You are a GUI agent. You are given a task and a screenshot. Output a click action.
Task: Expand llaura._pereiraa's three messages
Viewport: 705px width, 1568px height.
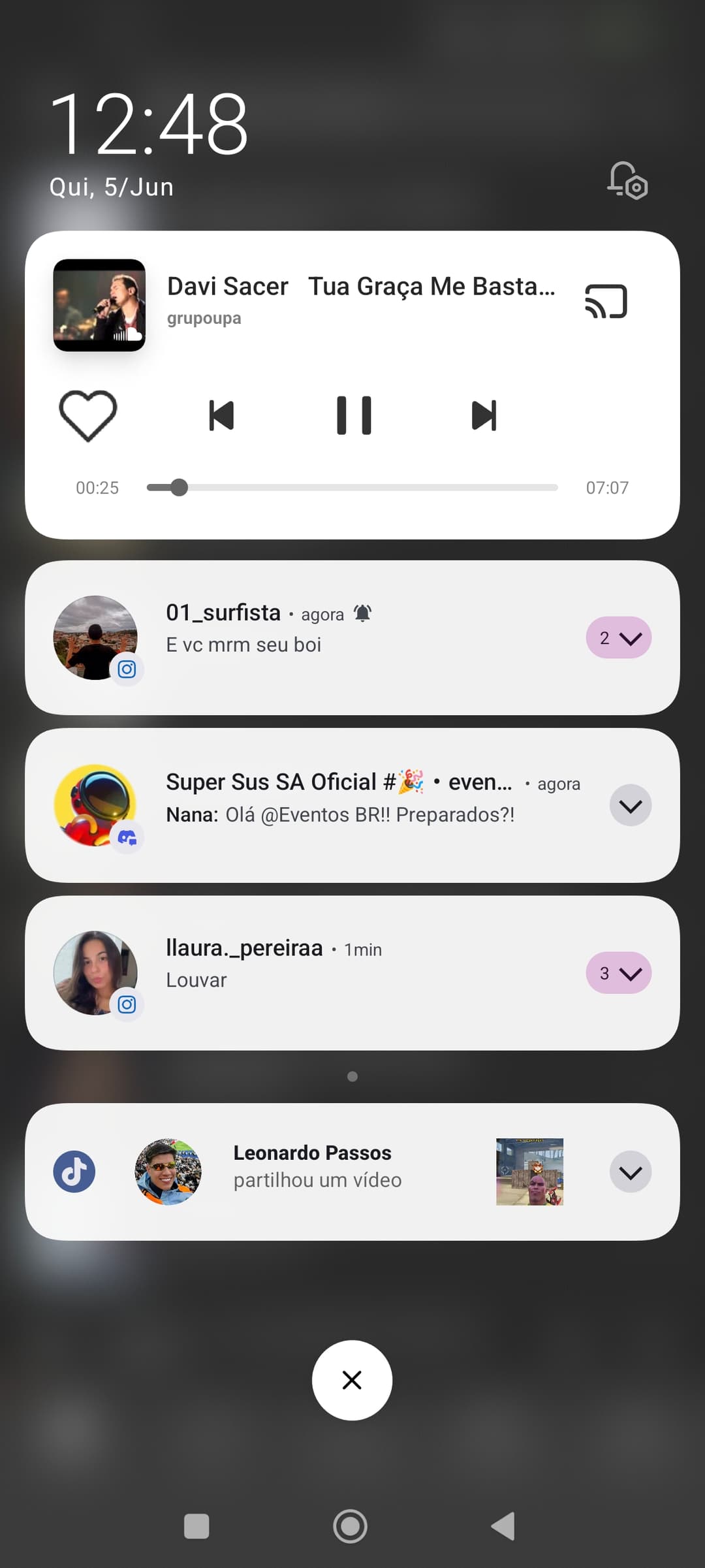coord(618,972)
